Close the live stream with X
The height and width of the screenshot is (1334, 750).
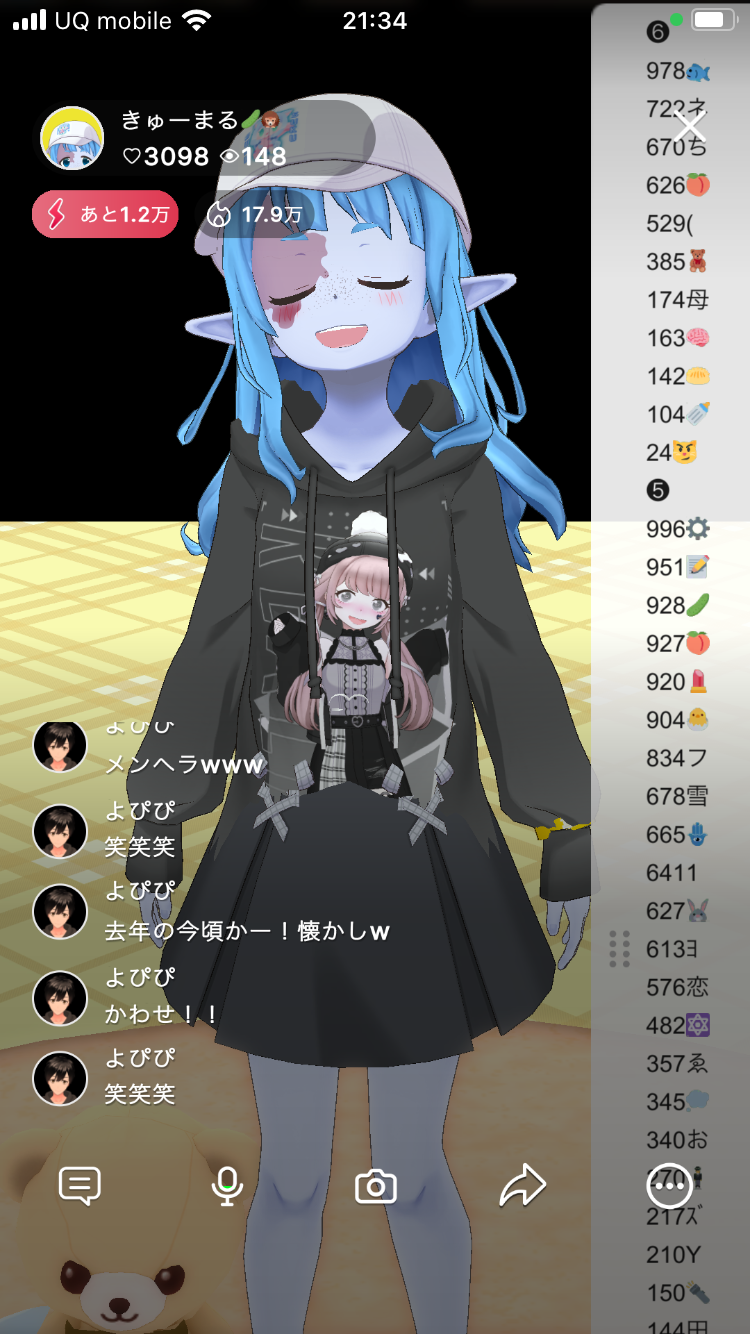(690, 127)
